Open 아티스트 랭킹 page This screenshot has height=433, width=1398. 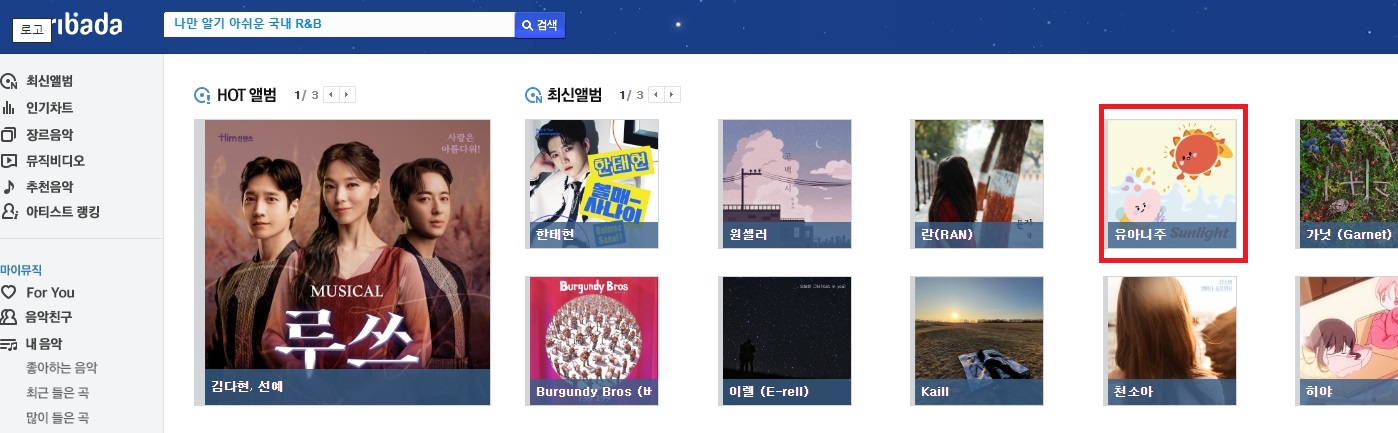(62, 212)
